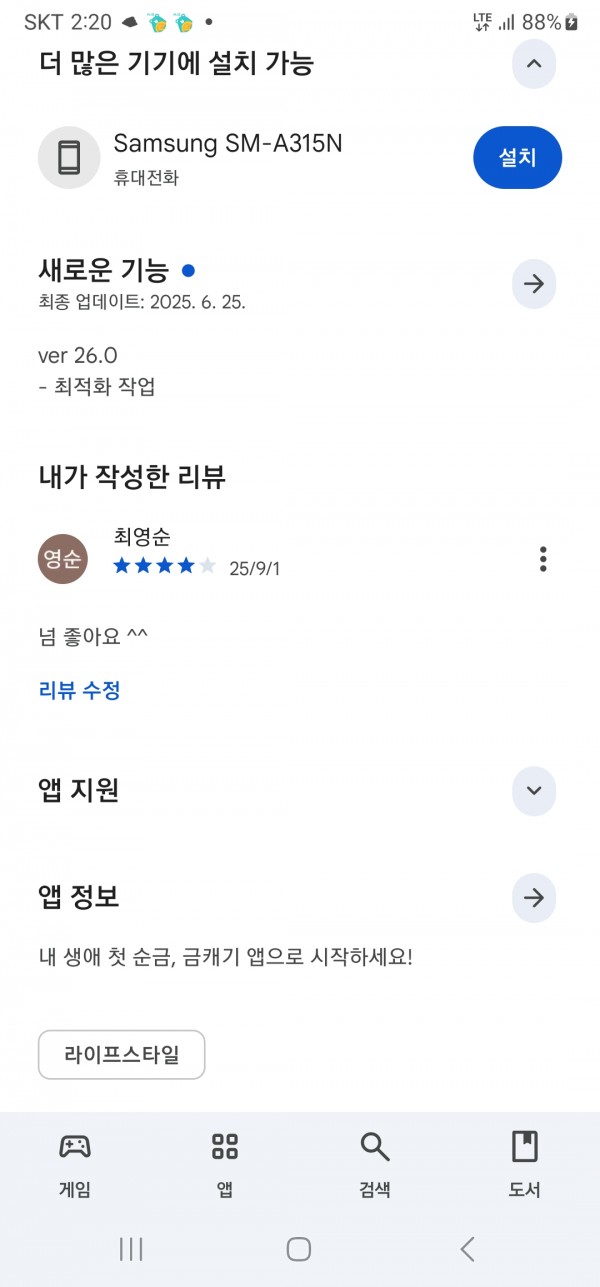
Task: Tap the system back button
Action: (x=467, y=1248)
